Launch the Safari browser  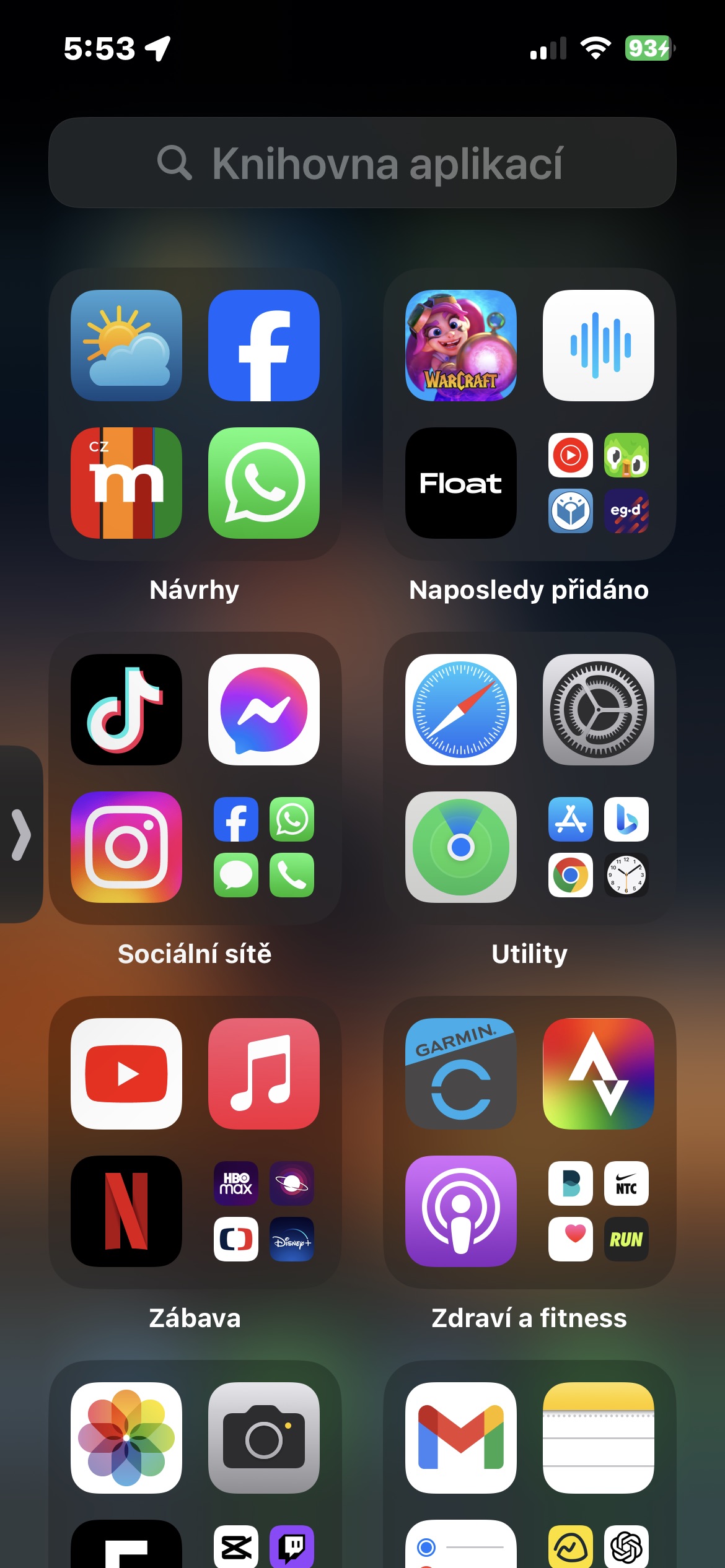click(x=461, y=710)
